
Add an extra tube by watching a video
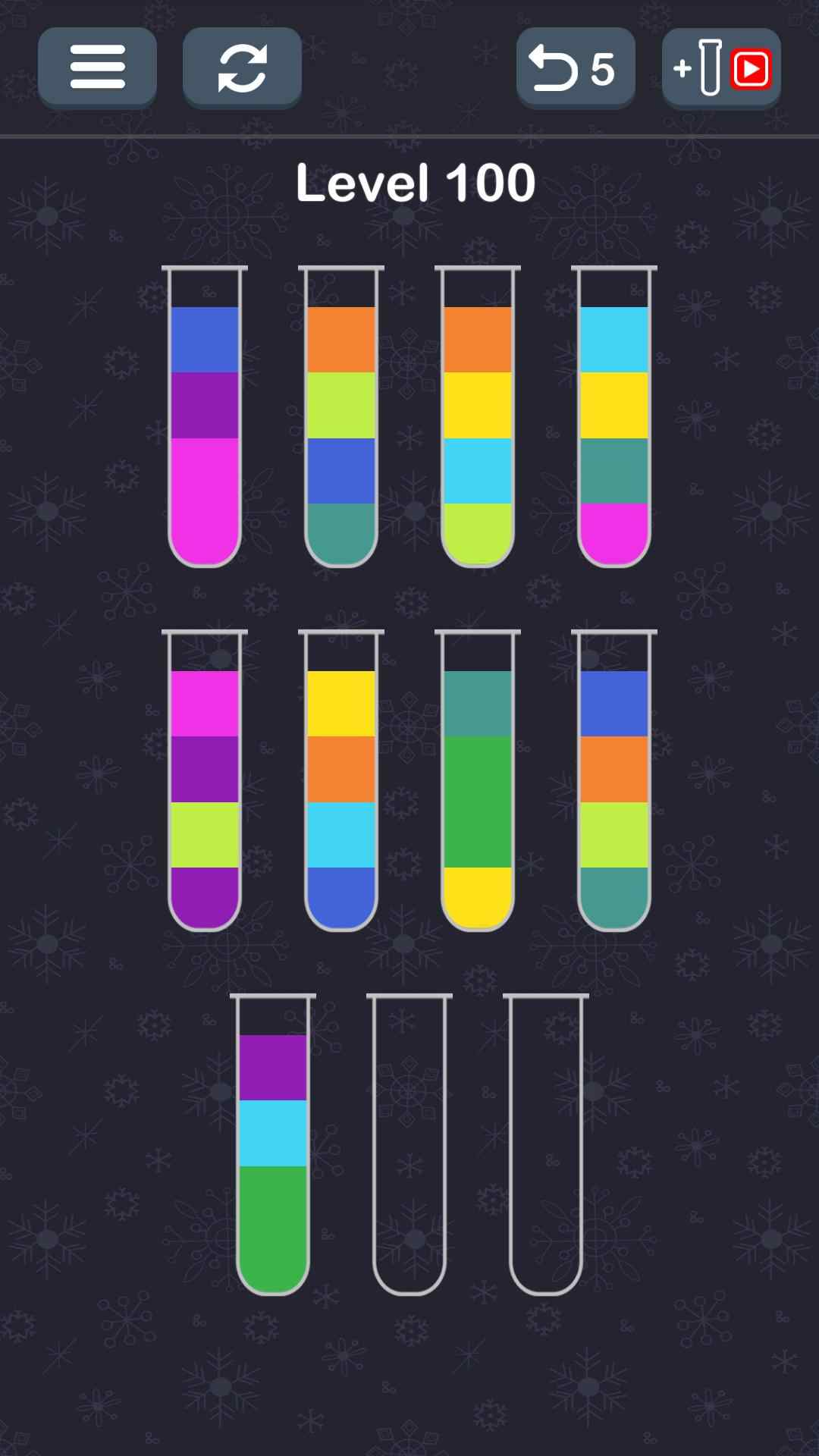(721, 67)
